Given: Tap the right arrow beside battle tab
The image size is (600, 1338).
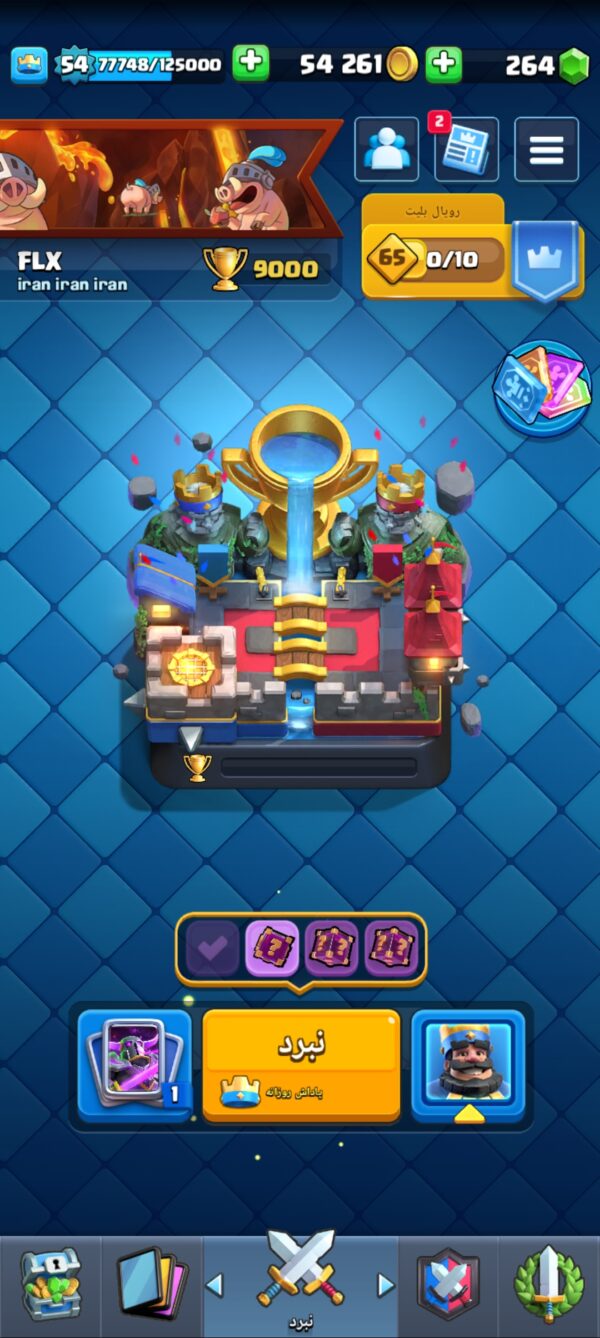Looking at the screenshot, I should click(385, 1284).
